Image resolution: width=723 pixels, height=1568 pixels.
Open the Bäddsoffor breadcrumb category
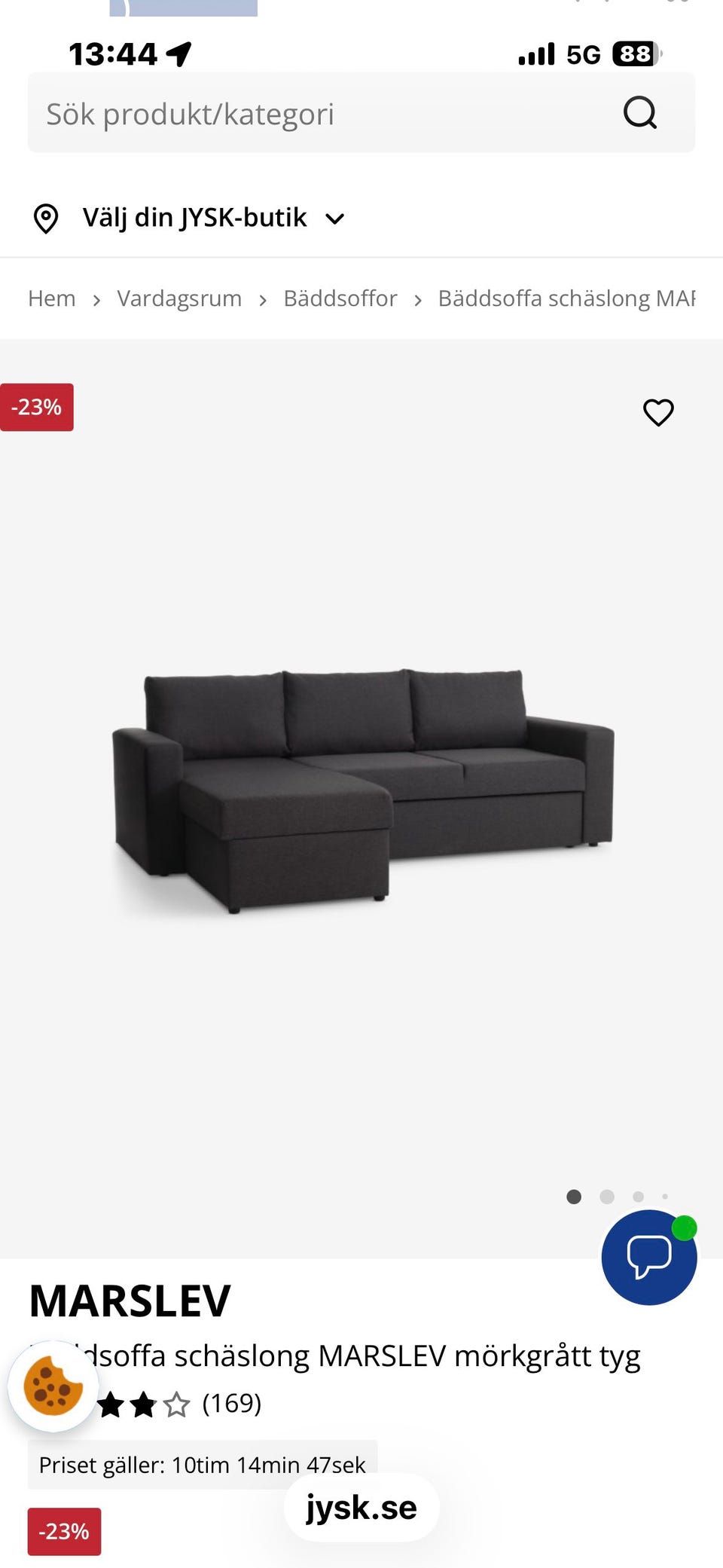click(340, 298)
